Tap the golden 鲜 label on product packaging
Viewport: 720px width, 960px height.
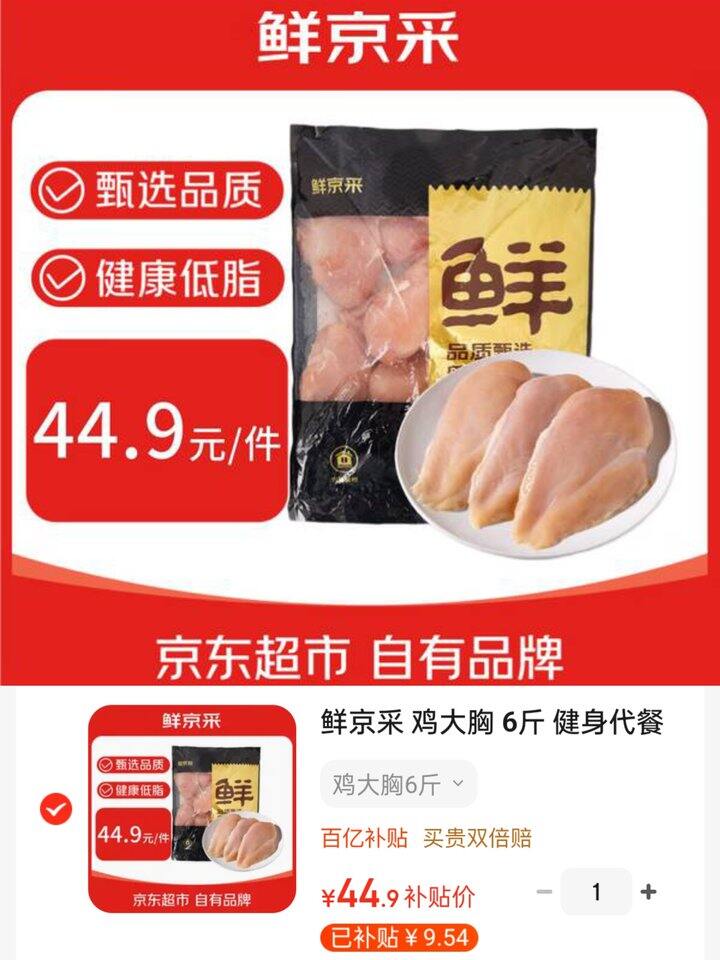tap(509, 285)
